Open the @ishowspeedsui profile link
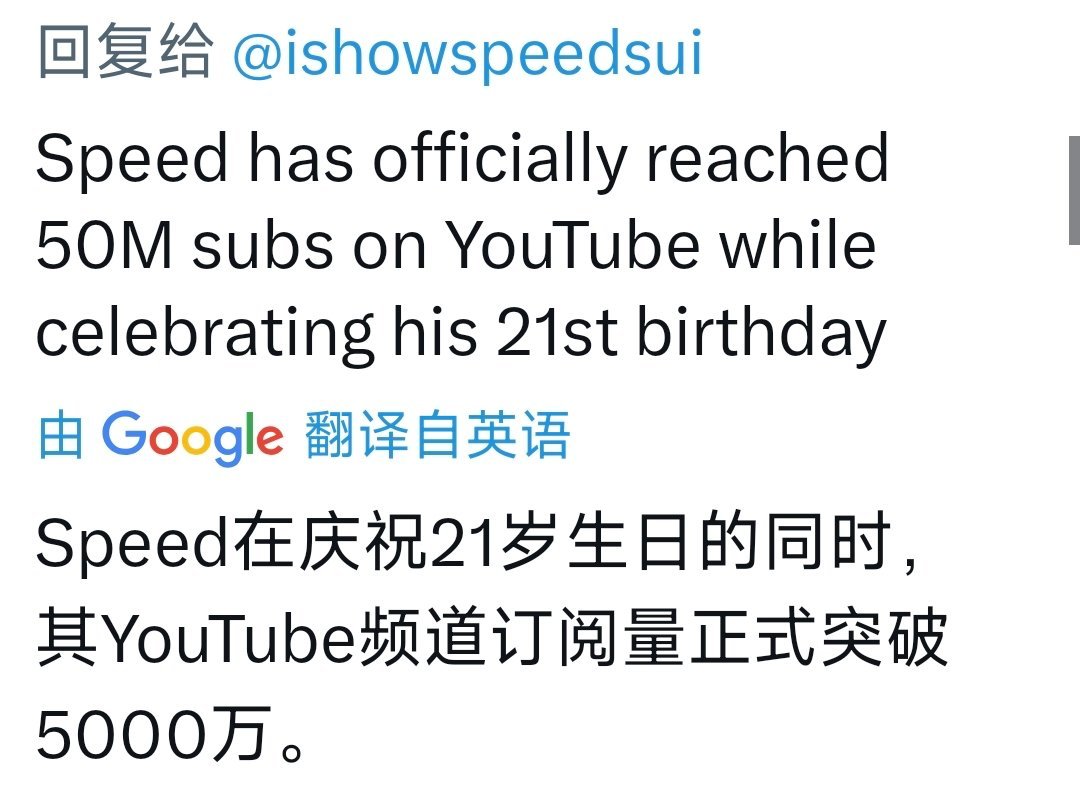Viewport: 1080px width, 807px height. tap(467, 54)
